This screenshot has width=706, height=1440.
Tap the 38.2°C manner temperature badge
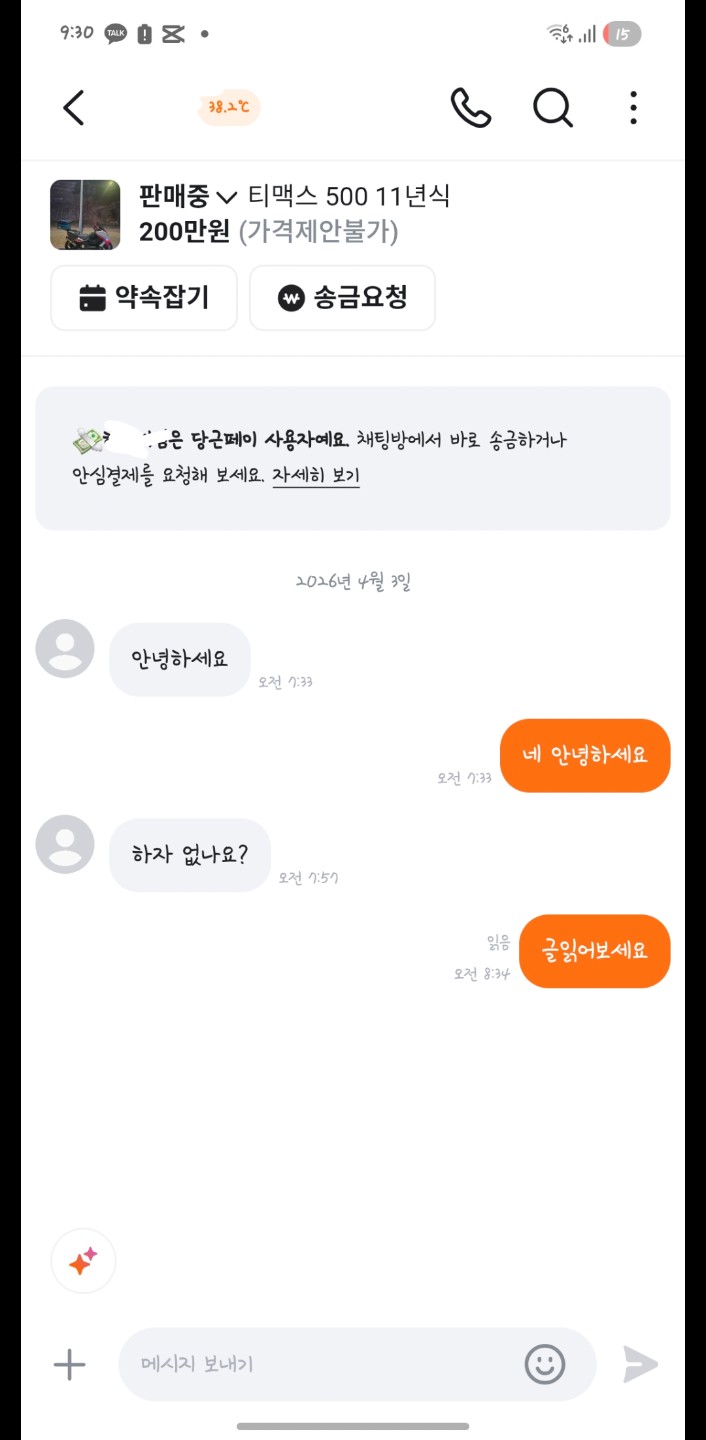click(229, 107)
